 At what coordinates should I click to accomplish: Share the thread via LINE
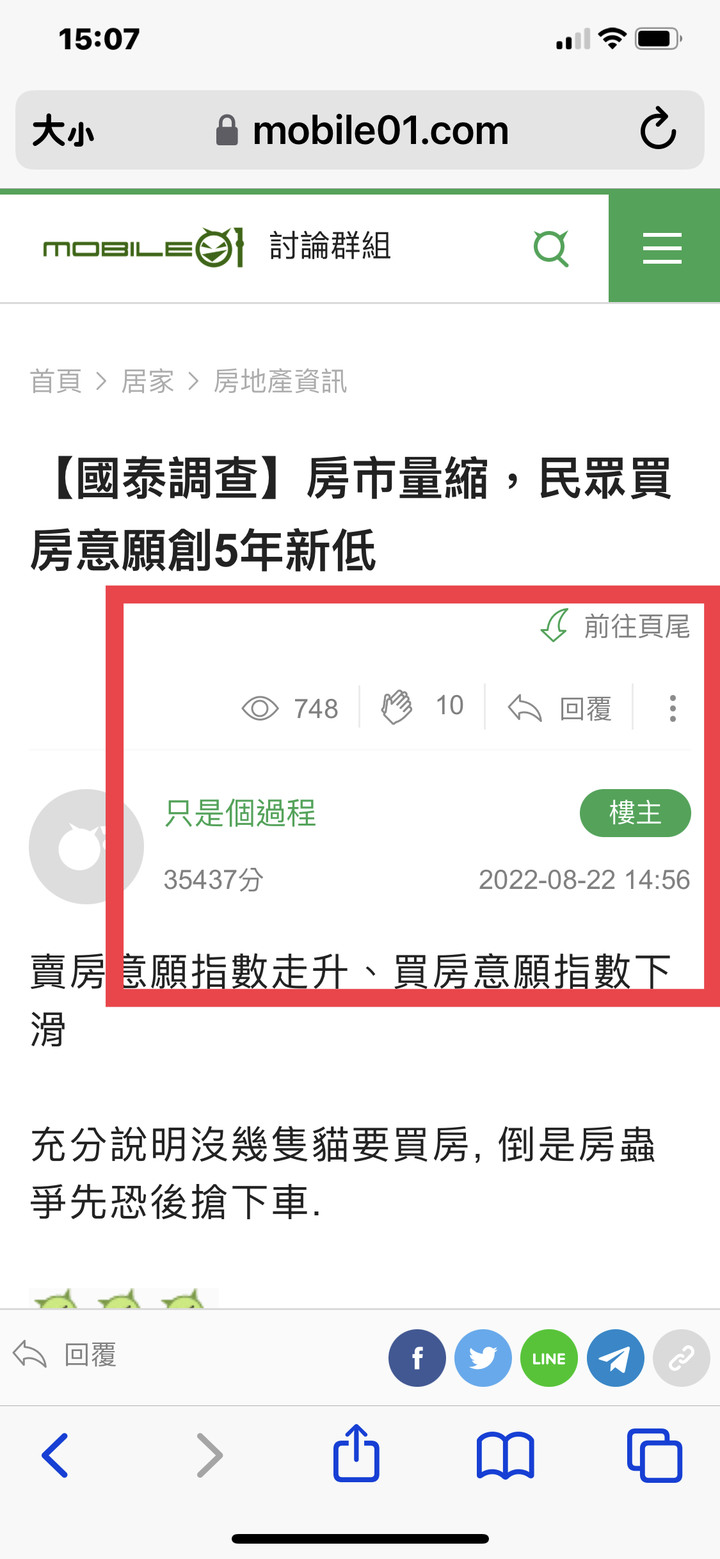pos(549,1358)
